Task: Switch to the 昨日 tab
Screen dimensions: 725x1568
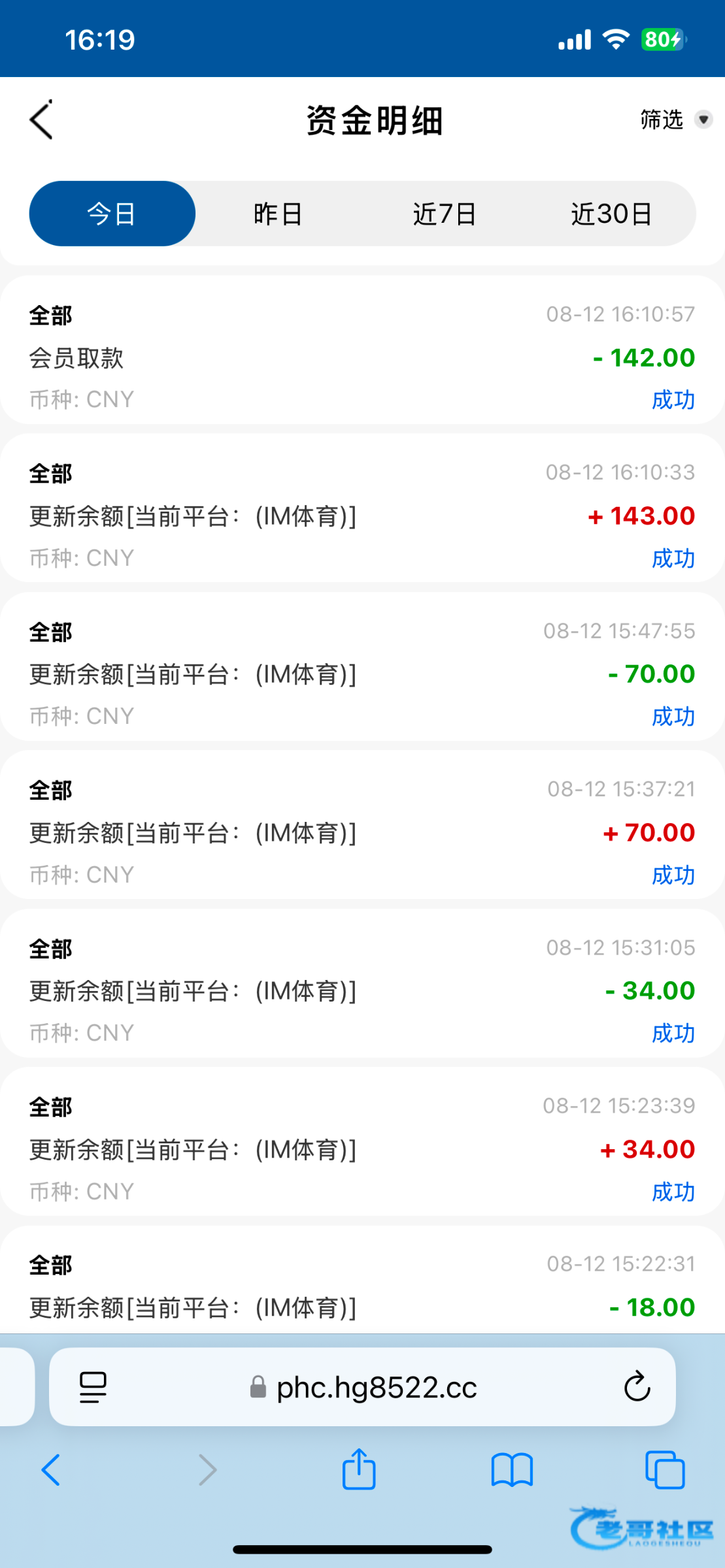Action: tap(278, 214)
